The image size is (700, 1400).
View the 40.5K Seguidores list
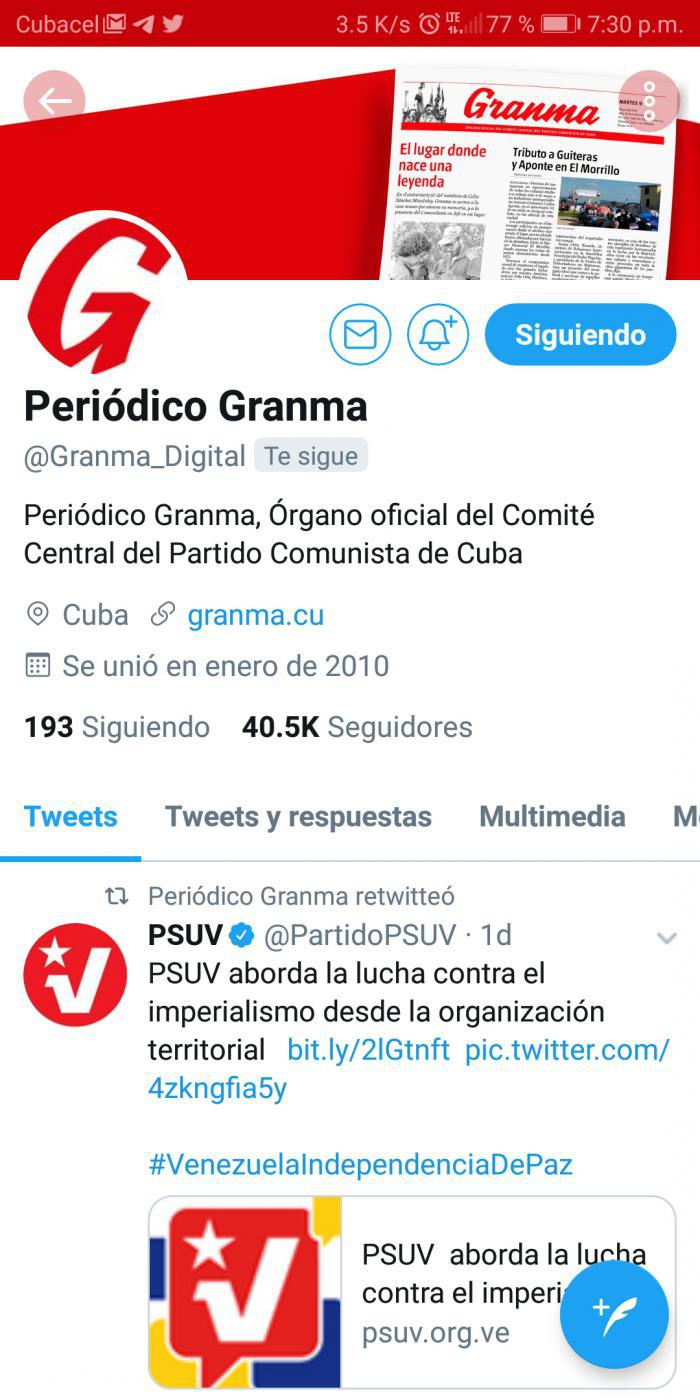tap(357, 727)
